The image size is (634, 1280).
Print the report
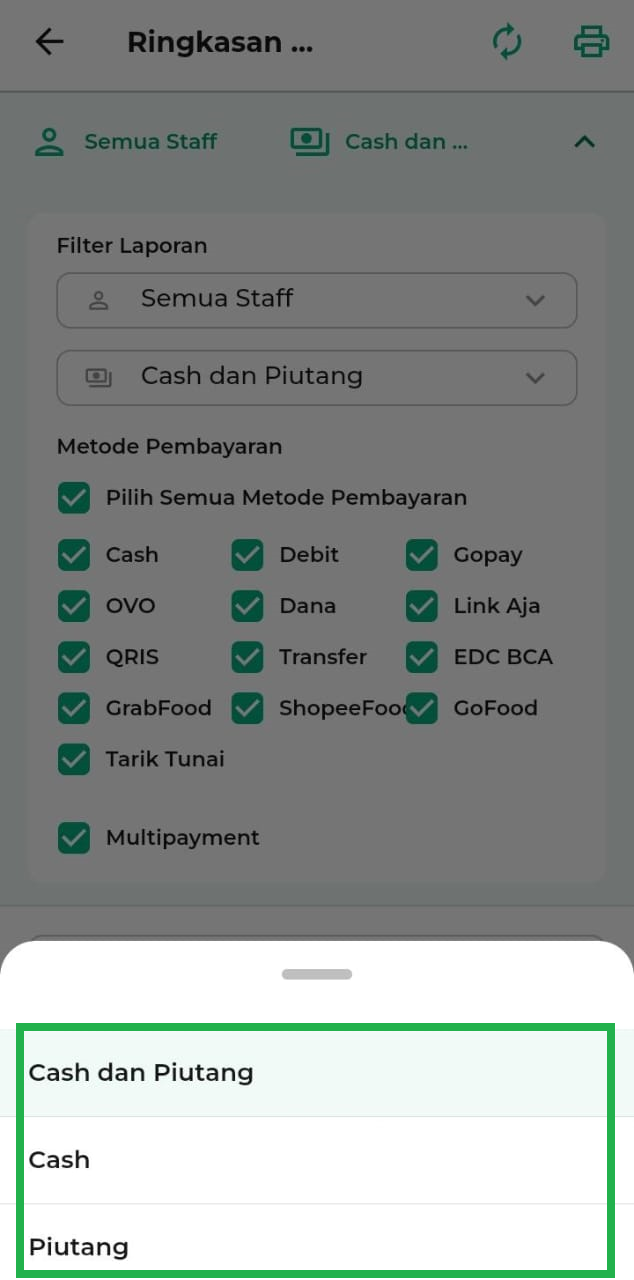point(590,42)
